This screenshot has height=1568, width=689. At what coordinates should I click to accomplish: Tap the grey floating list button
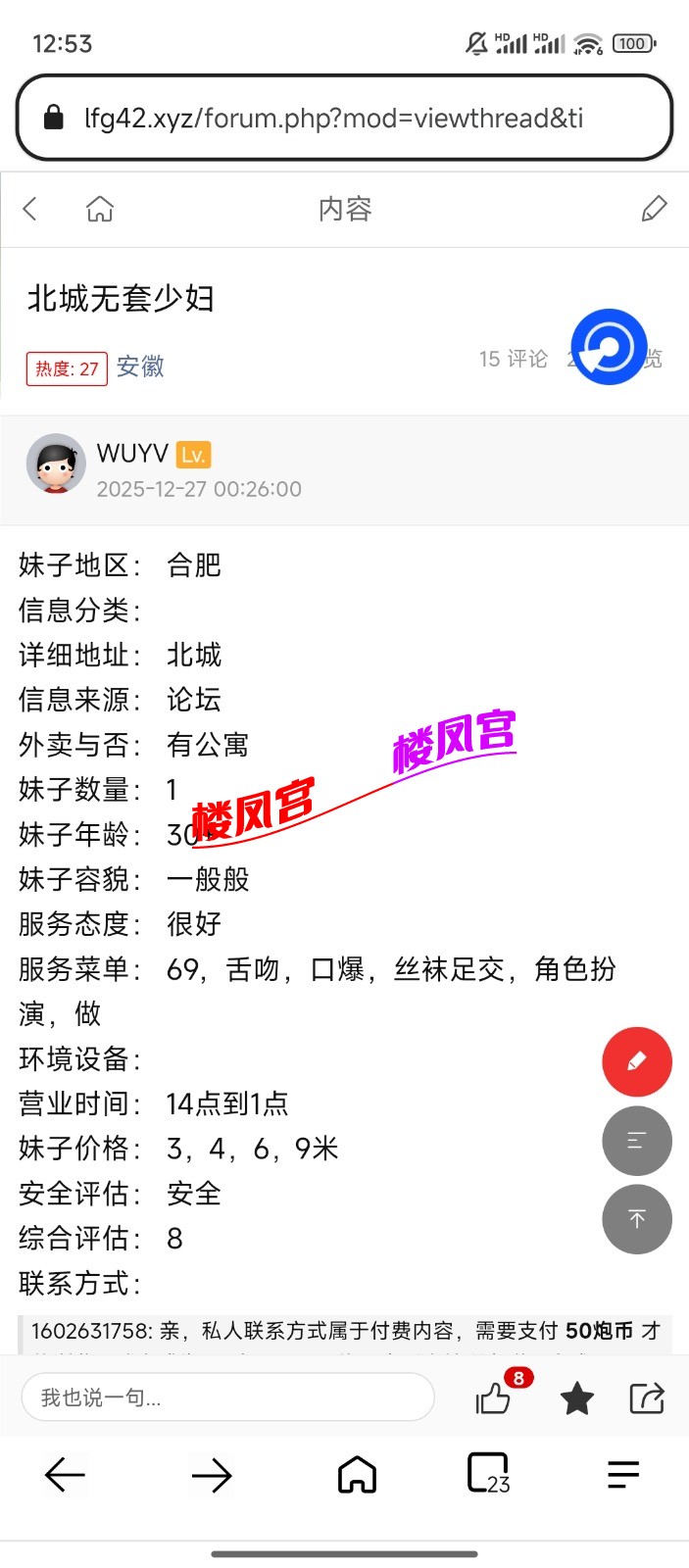click(637, 1141)
